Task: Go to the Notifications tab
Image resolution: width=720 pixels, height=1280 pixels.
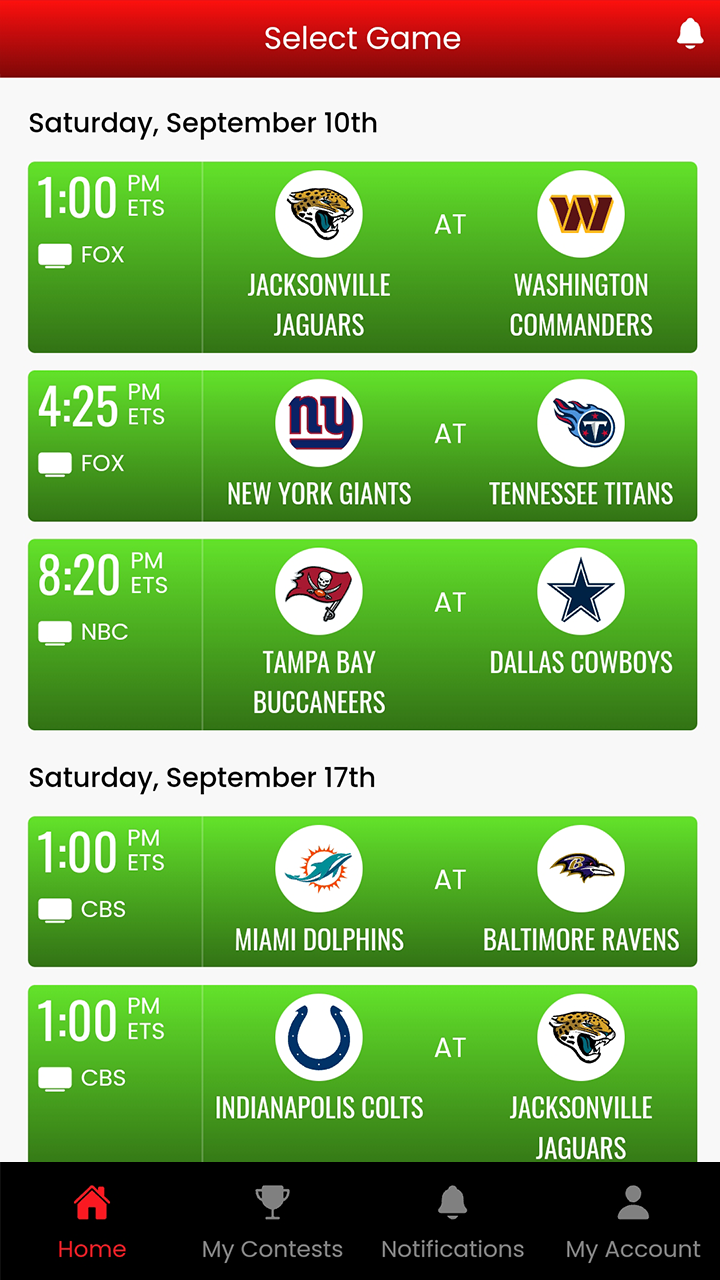Action: [452, 1222]
